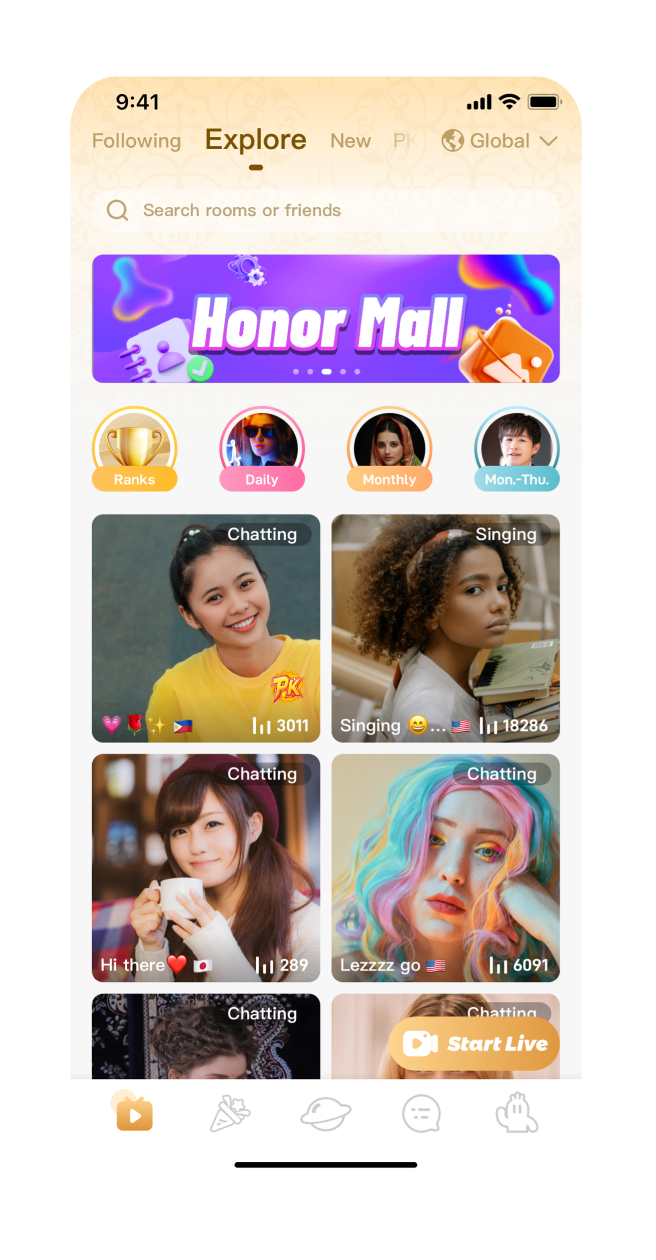
Task: Open the Daily ranking shortcut
Action: [x=261, y=449]
